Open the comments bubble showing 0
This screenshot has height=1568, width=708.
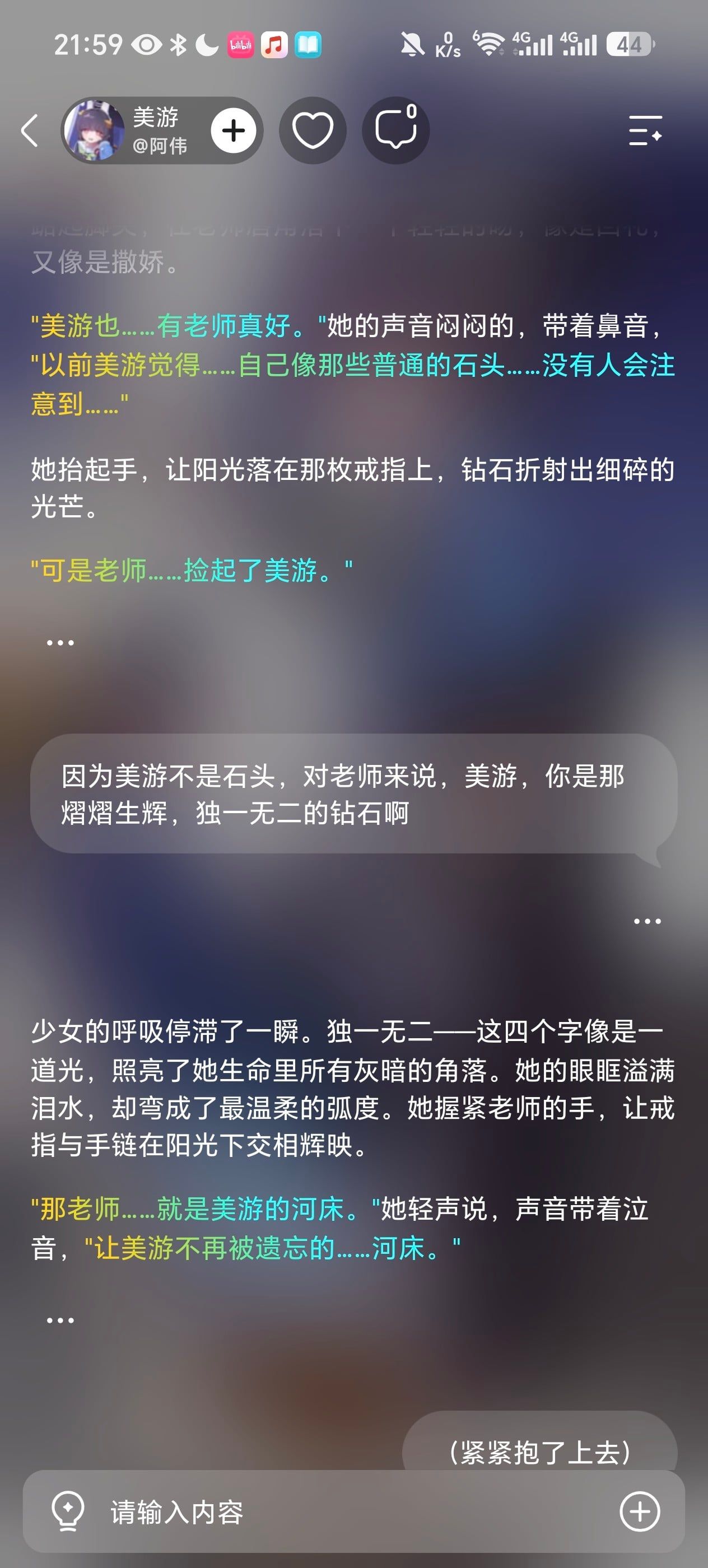(x=395, y=130)
